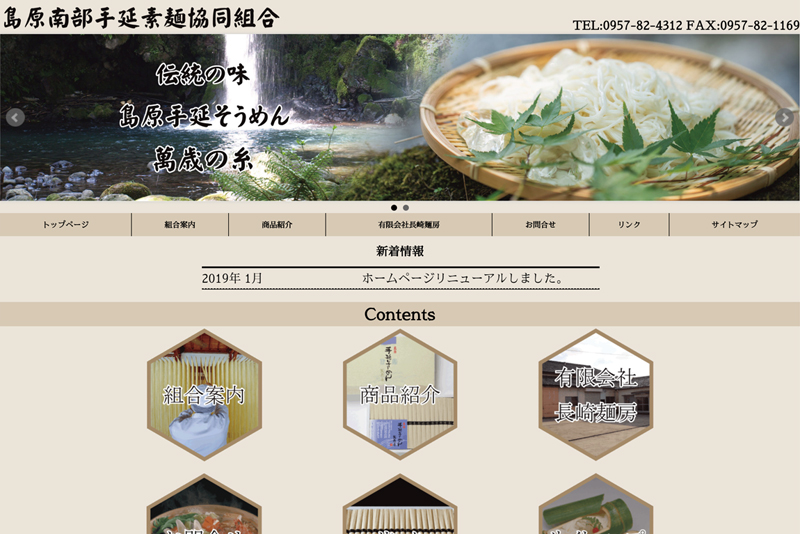
Task: Open お問合せ contact page
Action: [x=540, y=225]
